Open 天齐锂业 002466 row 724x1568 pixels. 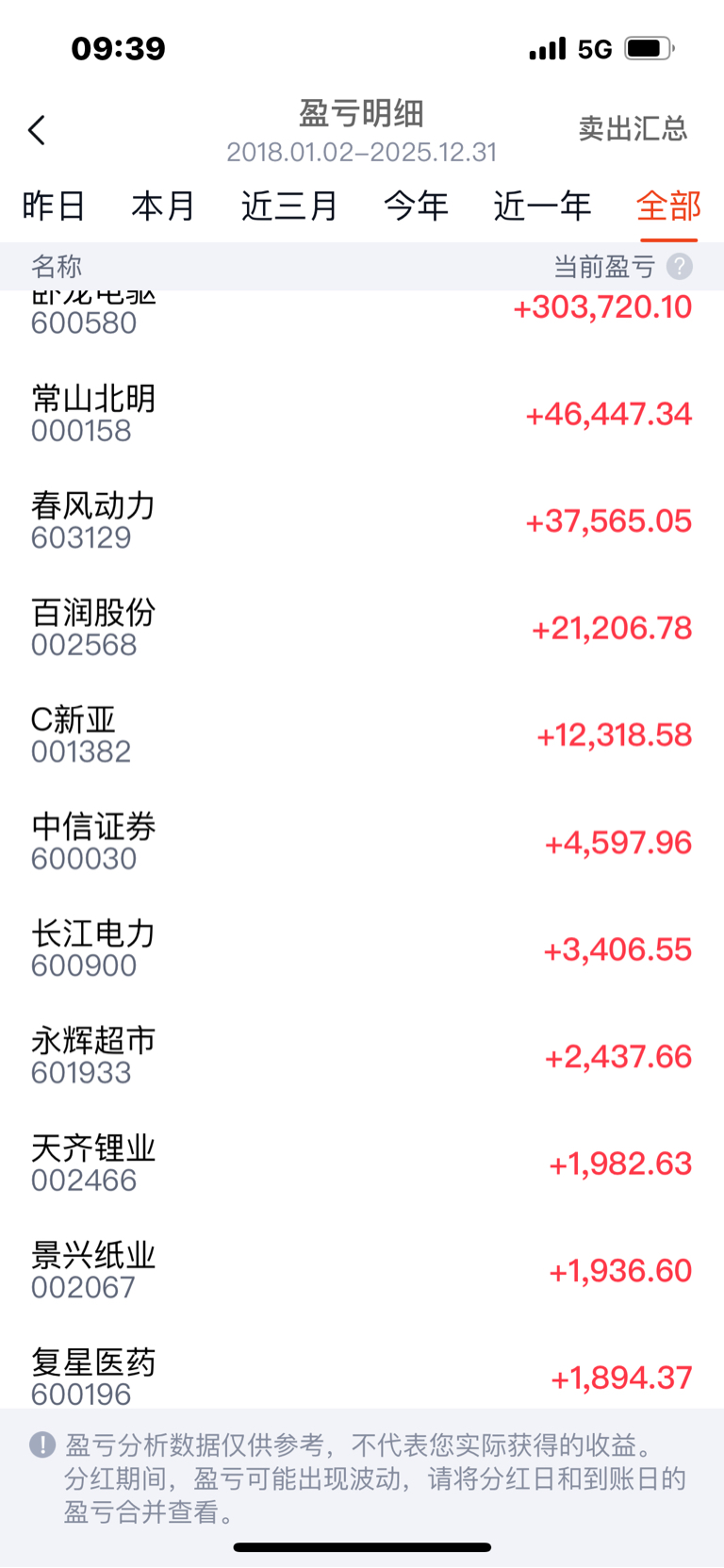tap(362, 1164)
